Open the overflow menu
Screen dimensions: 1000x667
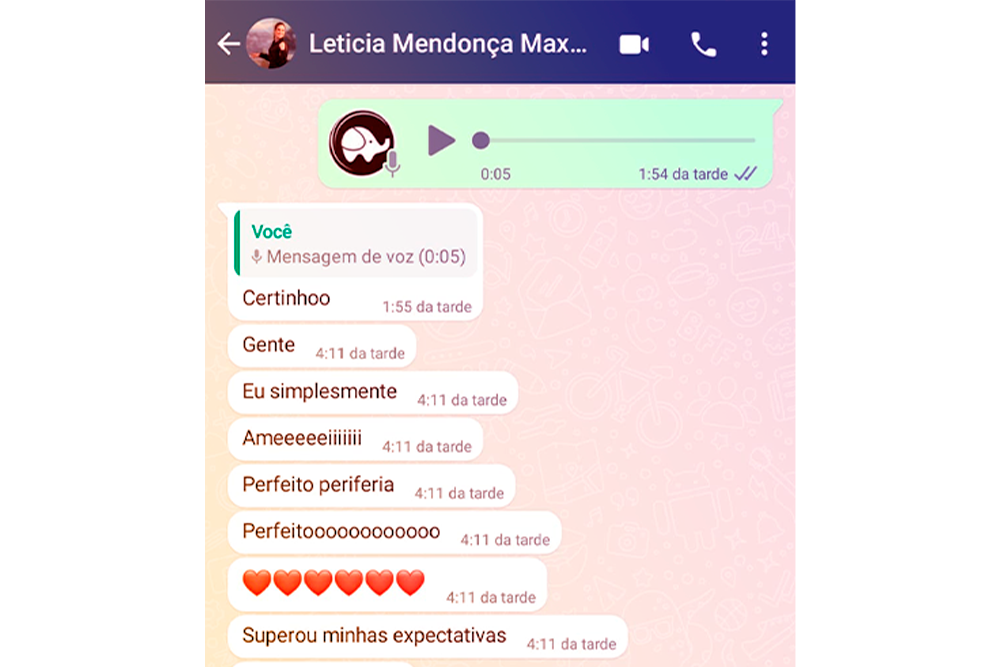click(x=764, y=44)
